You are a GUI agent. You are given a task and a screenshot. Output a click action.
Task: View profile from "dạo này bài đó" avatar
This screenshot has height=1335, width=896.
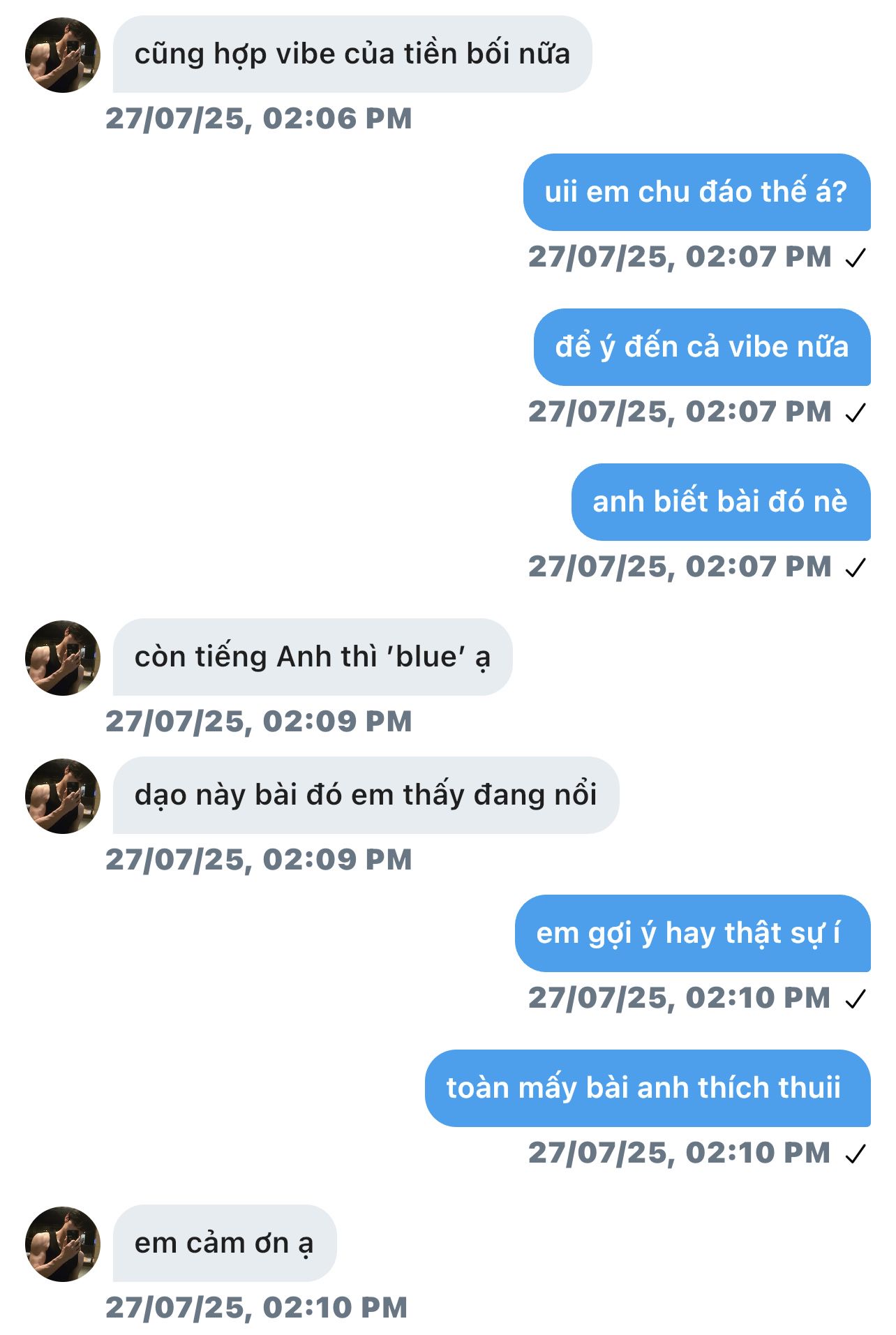point(63,796)
